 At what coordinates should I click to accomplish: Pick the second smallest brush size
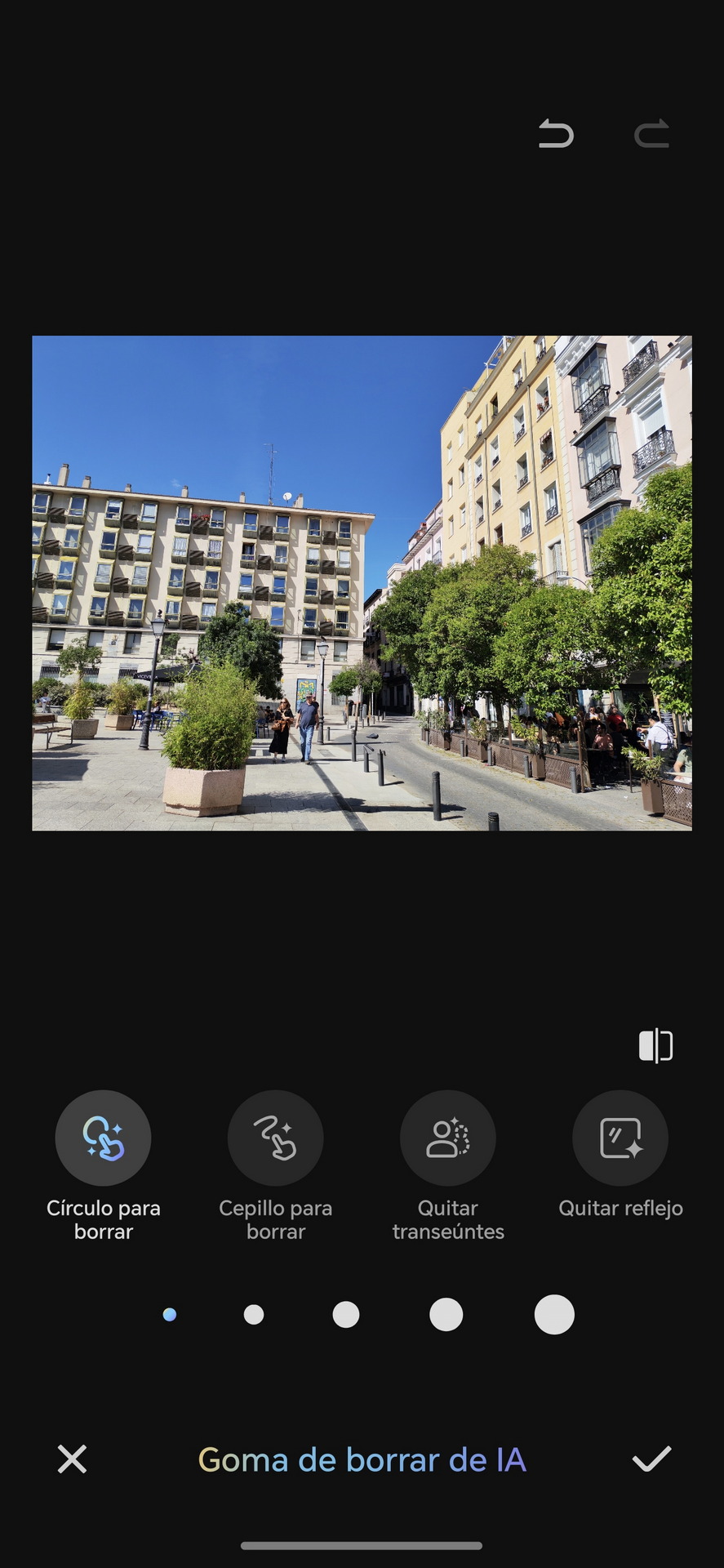pos(254,1315)
